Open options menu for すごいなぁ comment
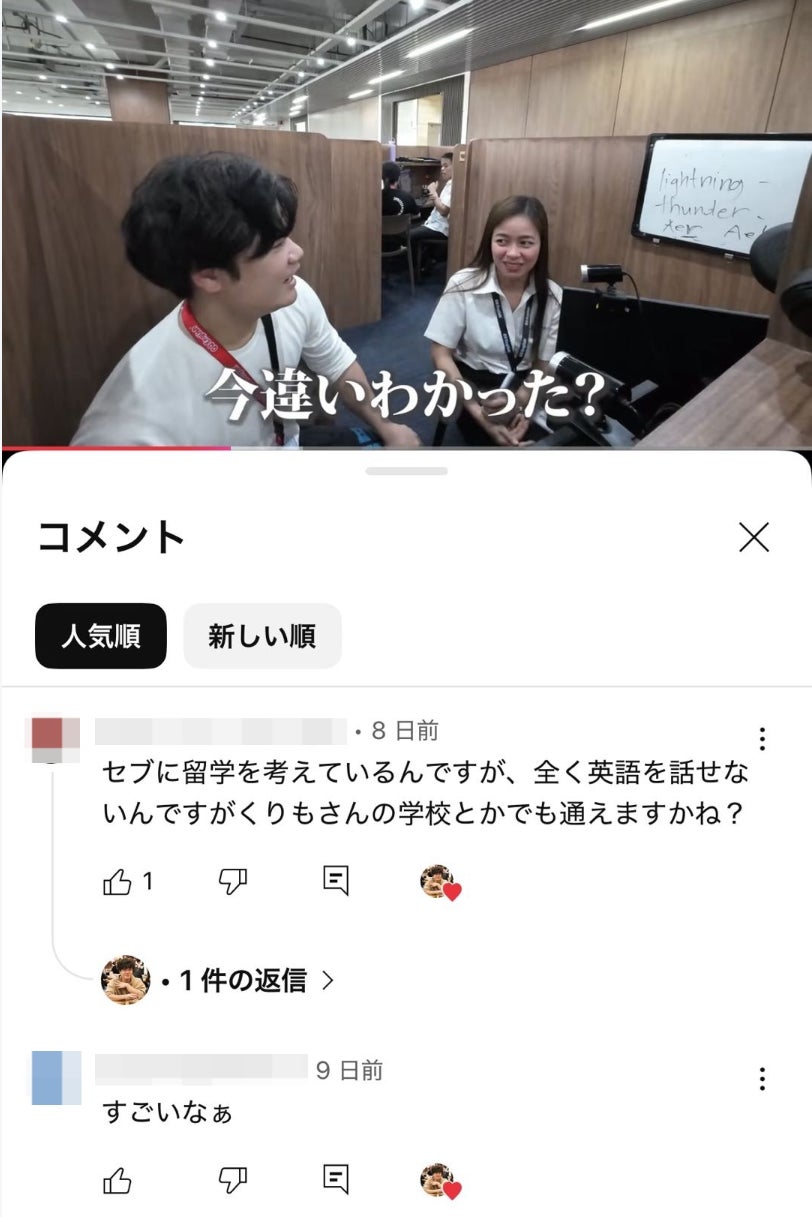Screen dimensions: 812x1217 click(762, 1079)
